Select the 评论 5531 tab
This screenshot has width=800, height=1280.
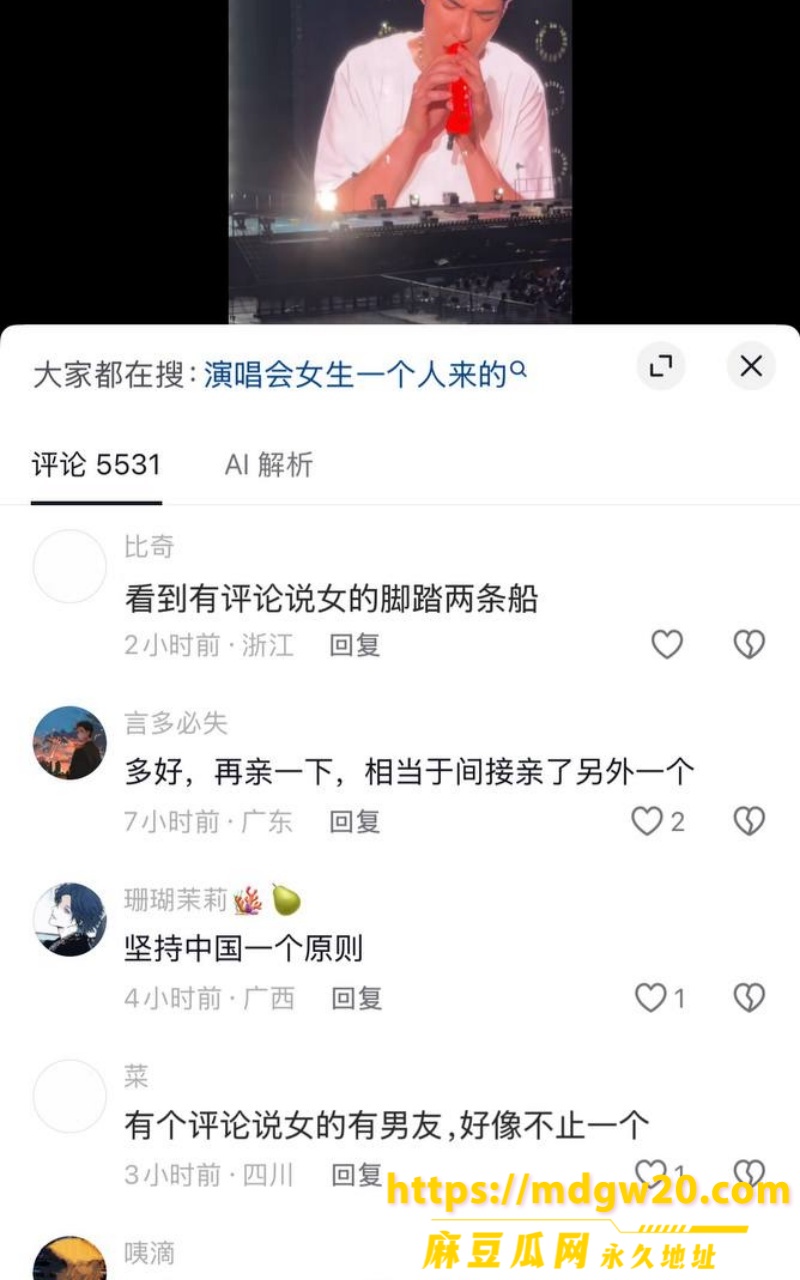[96, 465]
